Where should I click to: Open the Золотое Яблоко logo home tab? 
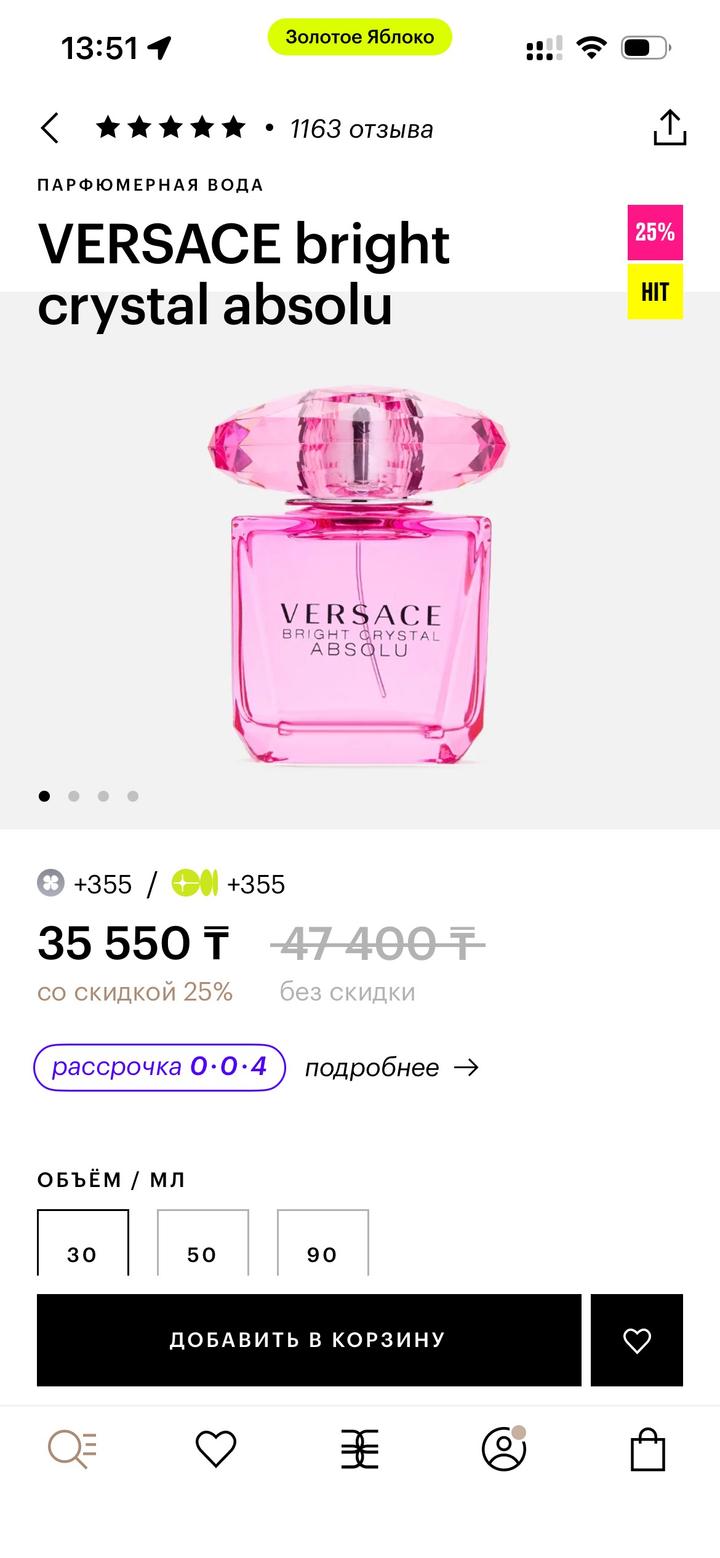coord(360,1449)
